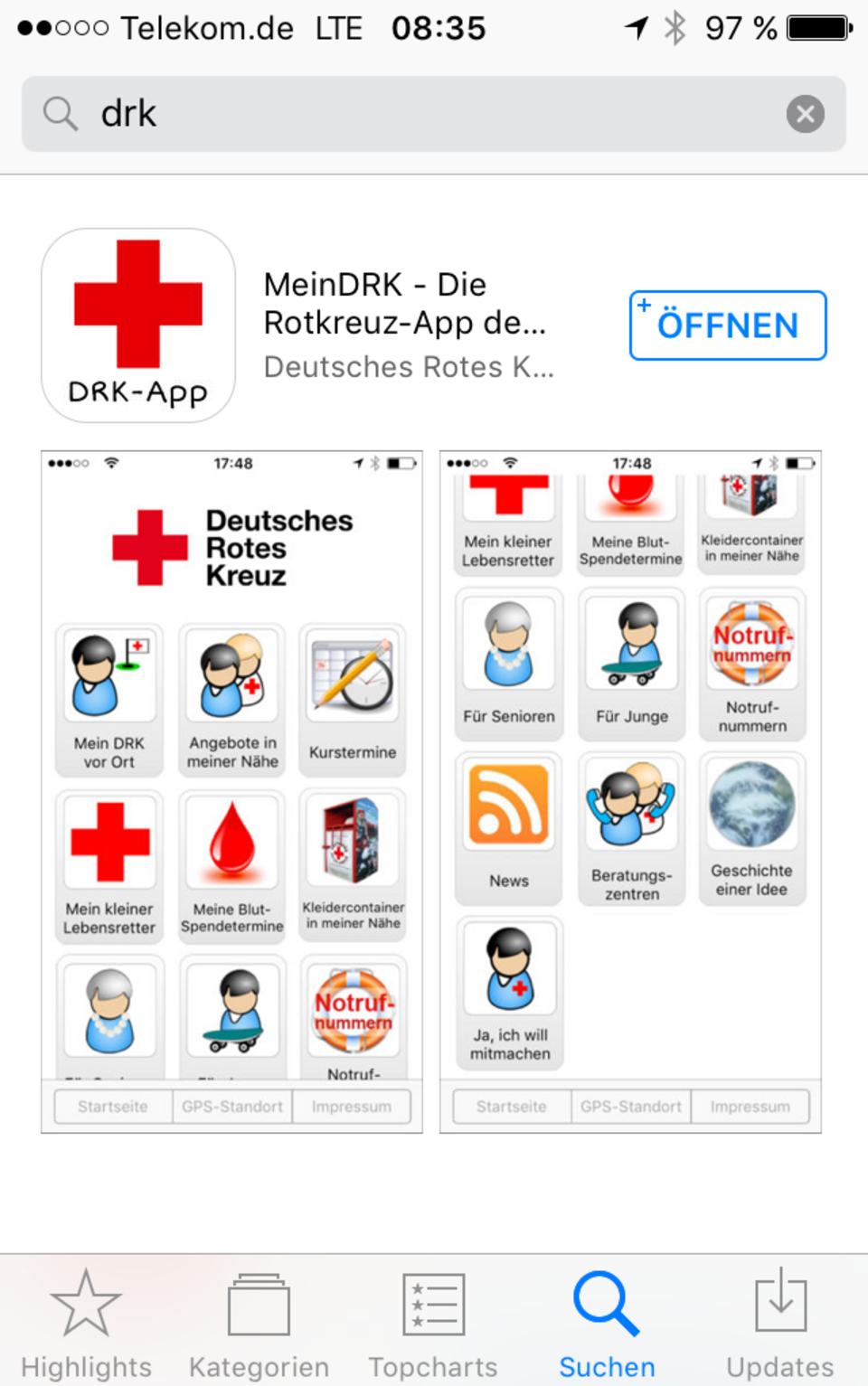Screen dimensions: 868x1386
Task: Select the Suchen tab
Action: pyautogui.click(x=607, y=1324)
